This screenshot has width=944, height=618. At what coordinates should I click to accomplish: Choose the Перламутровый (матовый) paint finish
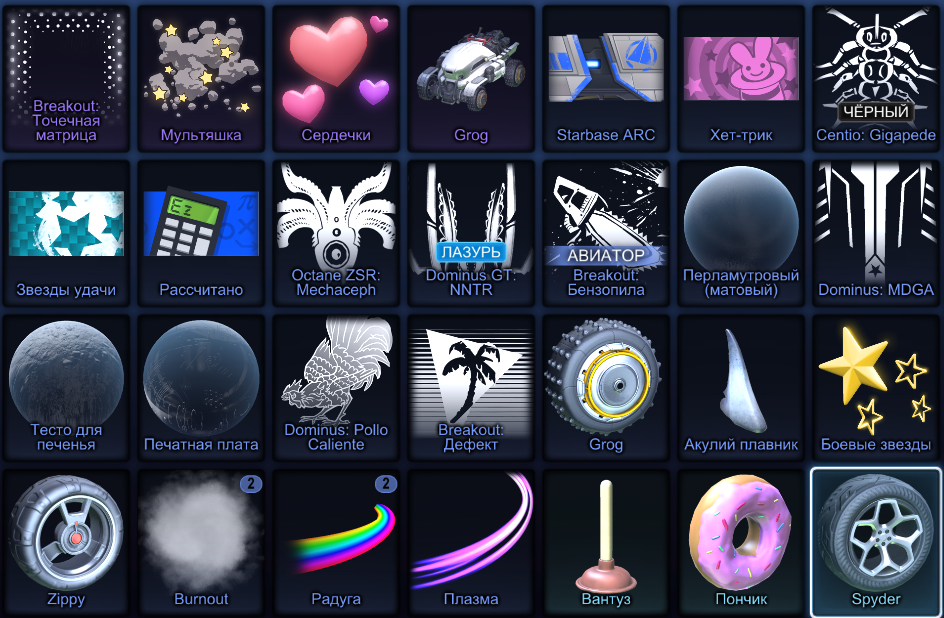pyautogui.click(x=741, y=231)
